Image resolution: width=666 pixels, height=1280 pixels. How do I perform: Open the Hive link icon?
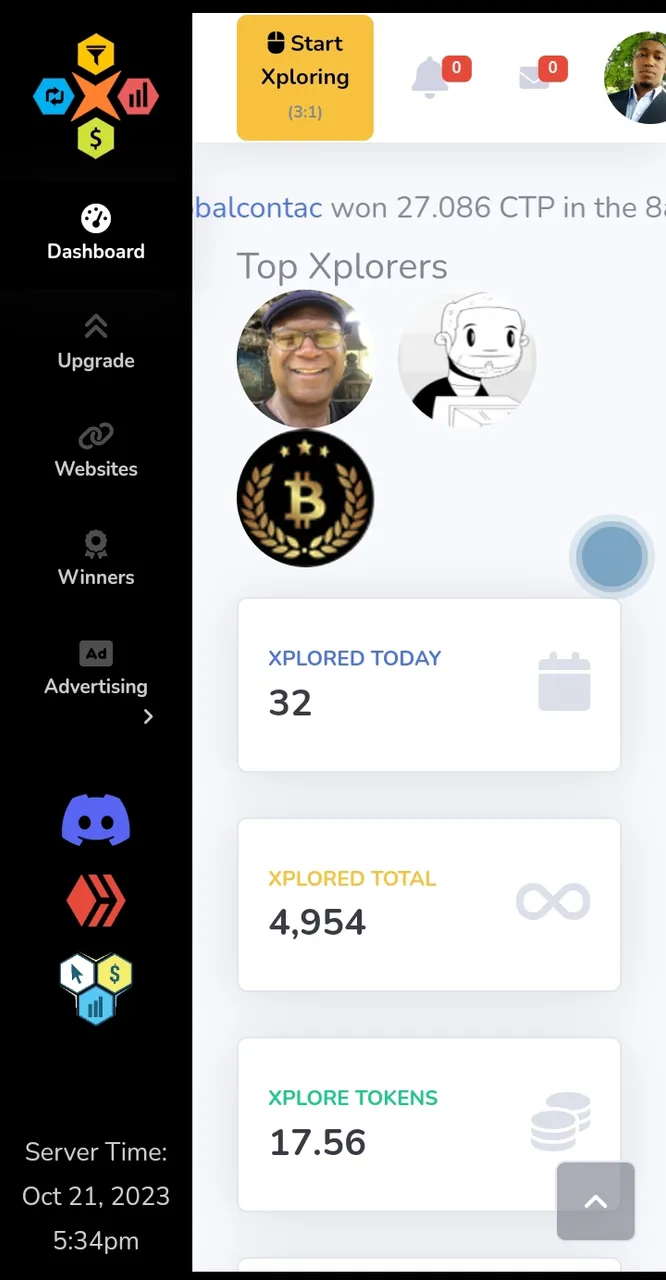pyautogui.click(x=96, y=901)
